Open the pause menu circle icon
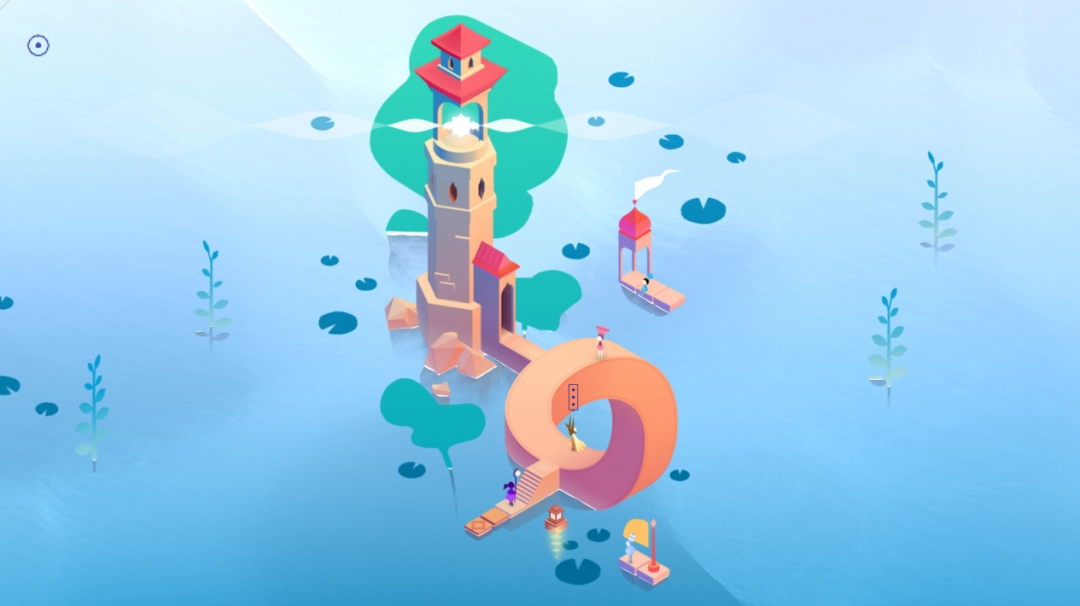Screen dimensions: 1080x606 click(x=38, y=45)
